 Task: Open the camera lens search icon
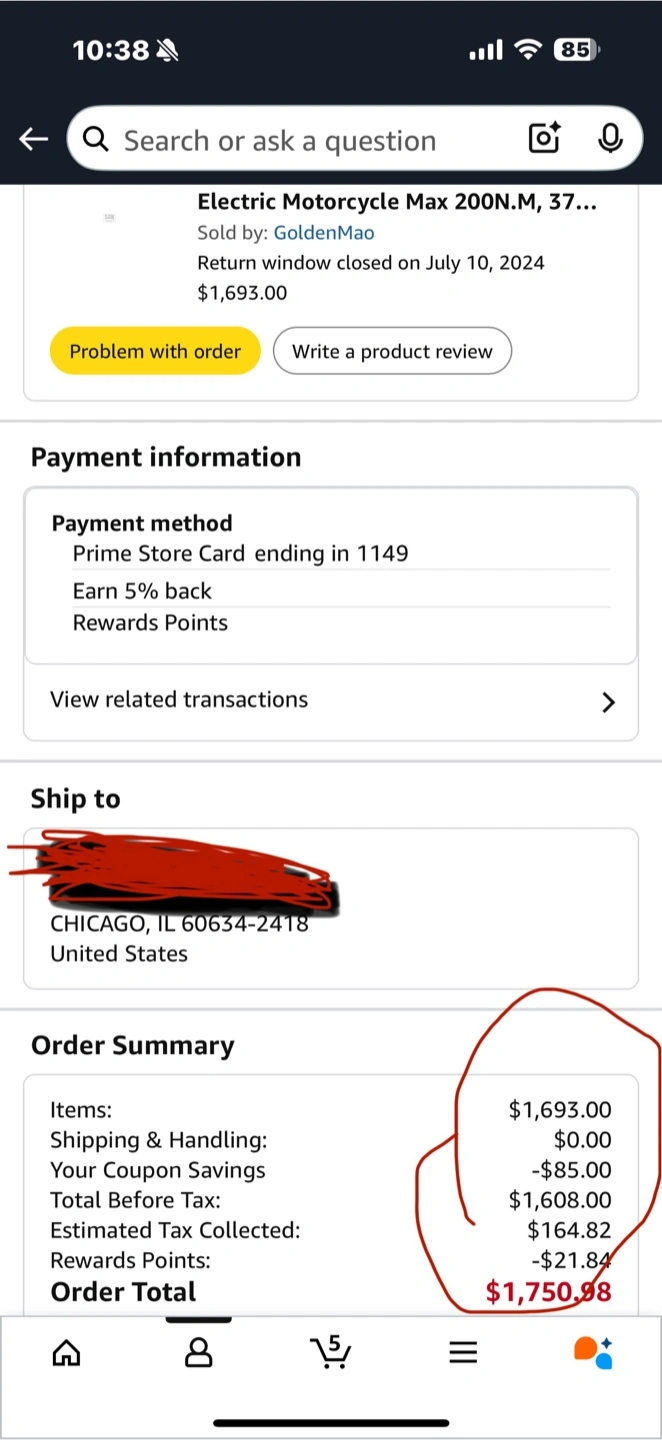click(x=545, y=139)
